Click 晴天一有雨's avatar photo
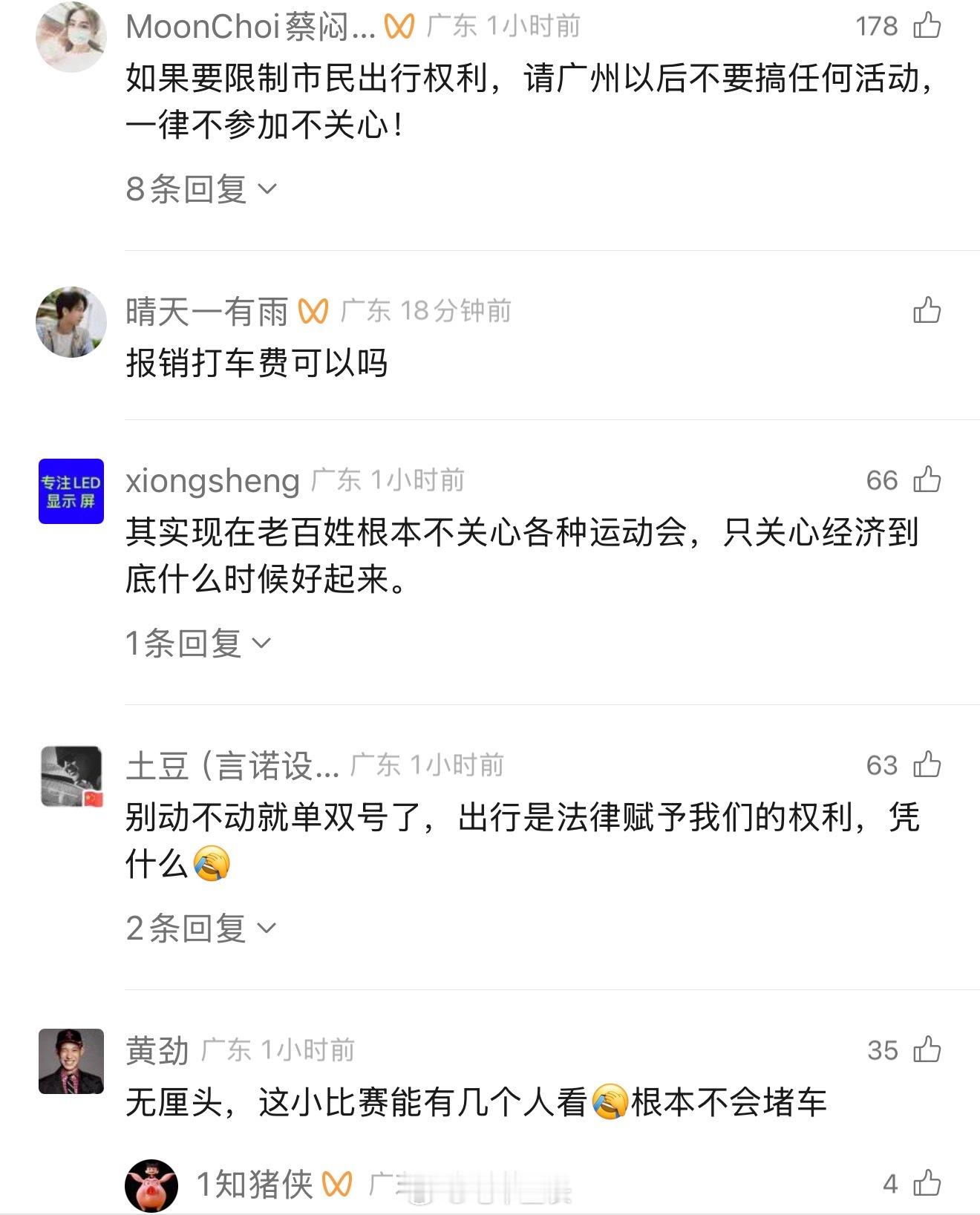Screen dimensions: 980x1215 (70, 322)
